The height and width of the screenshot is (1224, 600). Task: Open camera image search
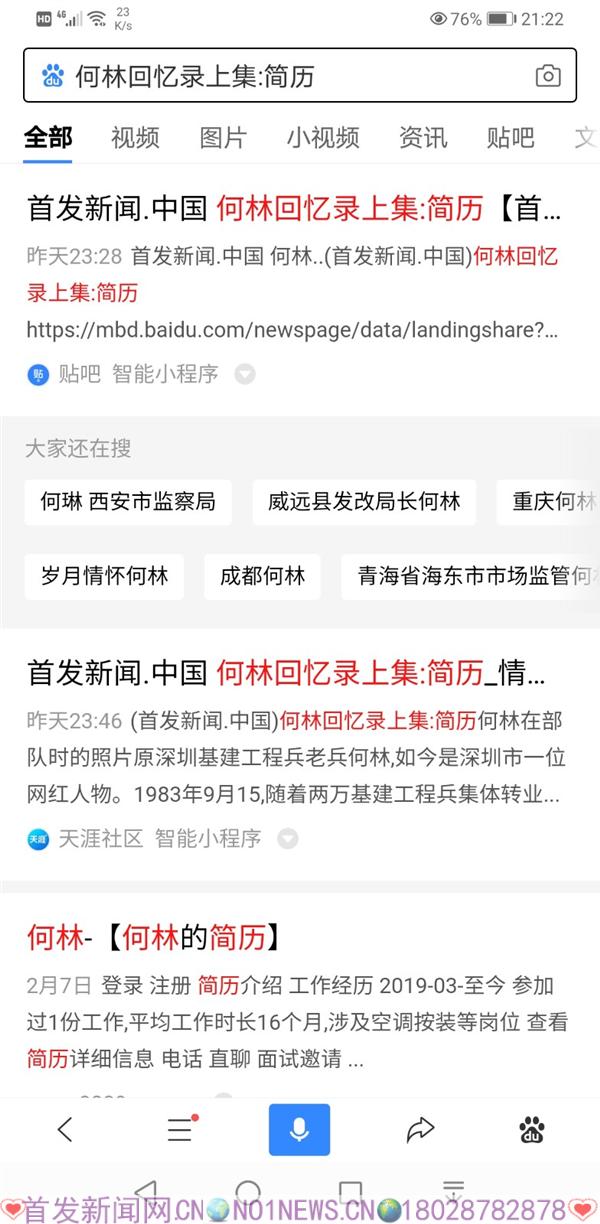pos(547,76)
